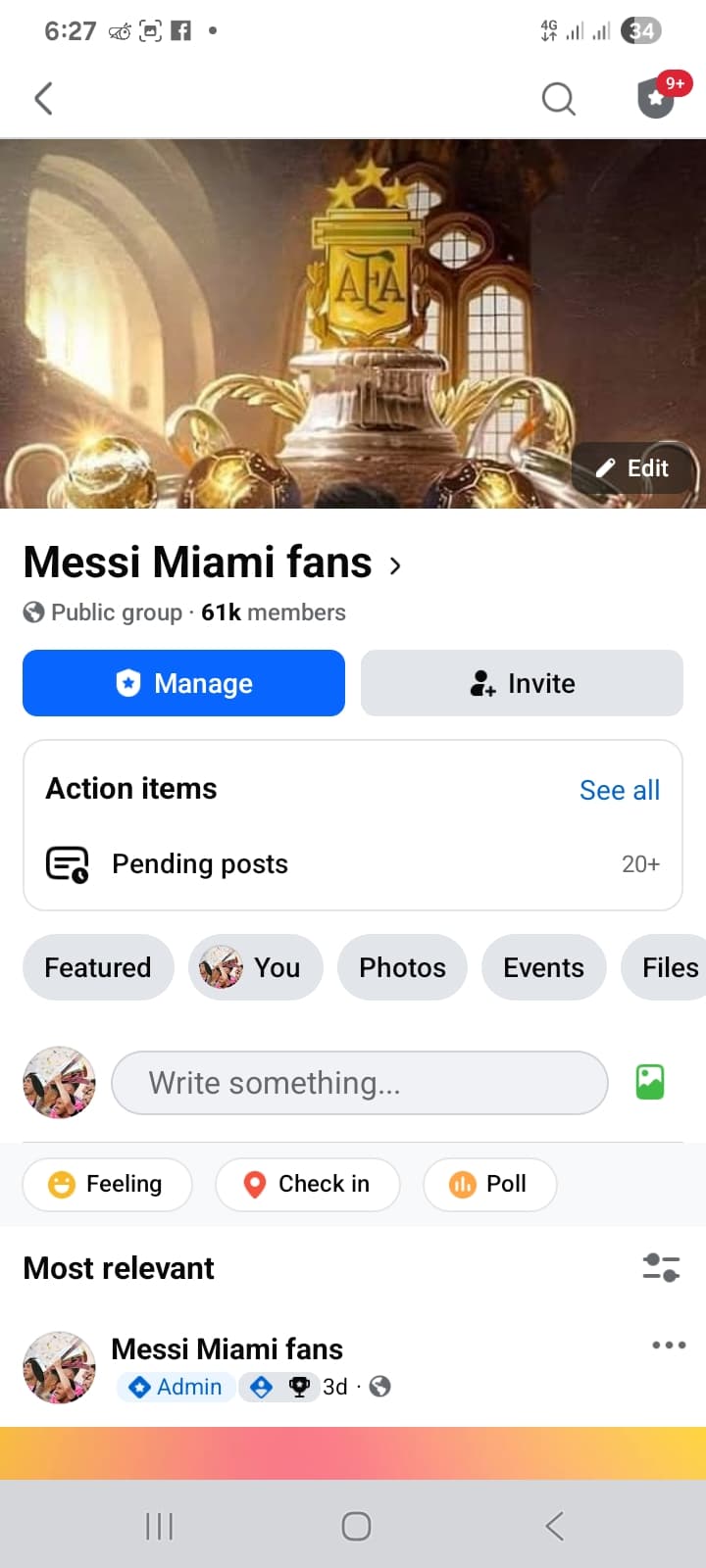Click the globe privacy icon on the post
The image size is (706, 1568).
click(379, 1387)
